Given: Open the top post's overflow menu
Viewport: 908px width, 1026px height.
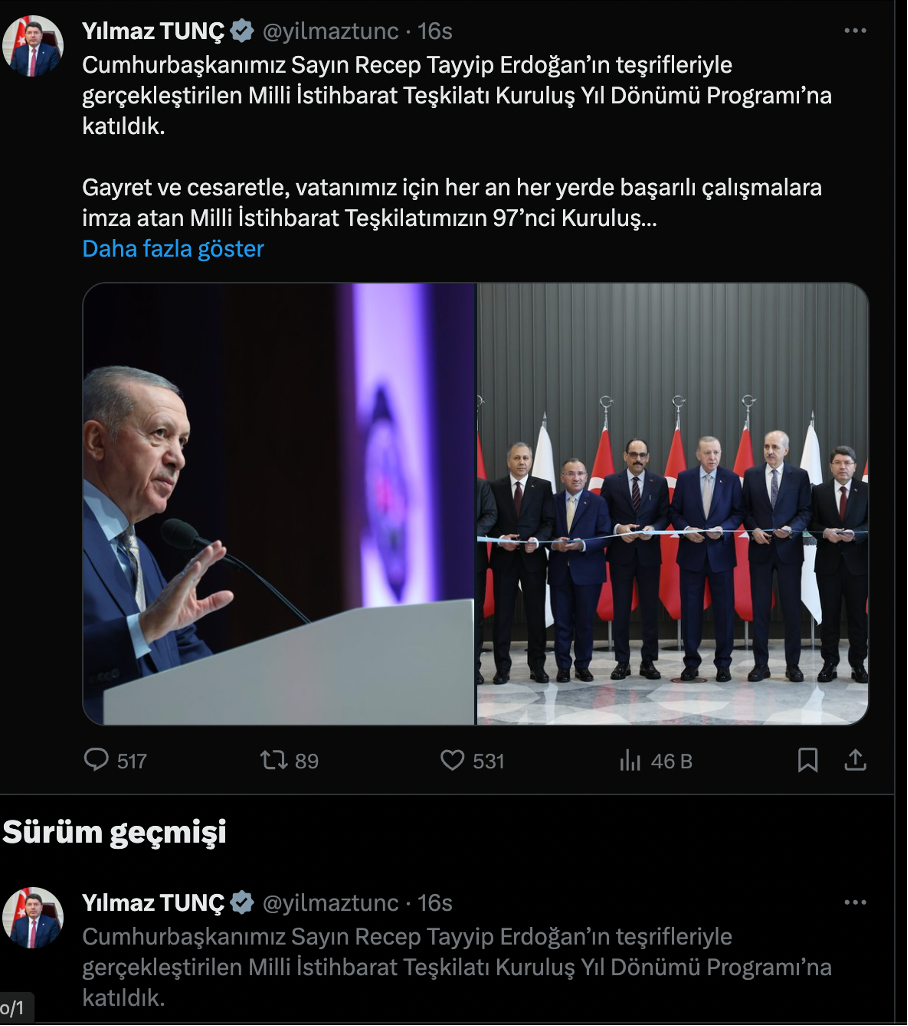Looking at the screenshot, I should [855, 31].
